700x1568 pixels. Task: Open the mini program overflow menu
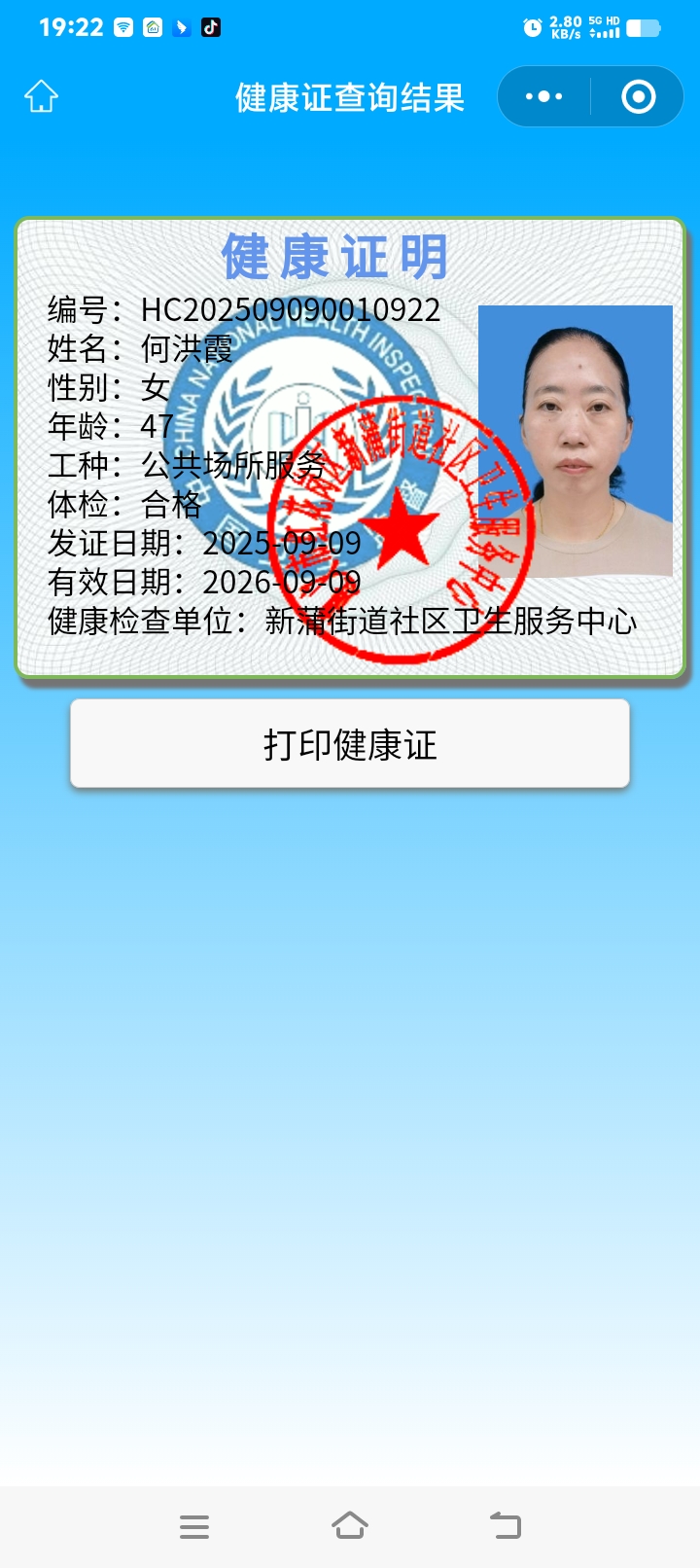(543, 96)
